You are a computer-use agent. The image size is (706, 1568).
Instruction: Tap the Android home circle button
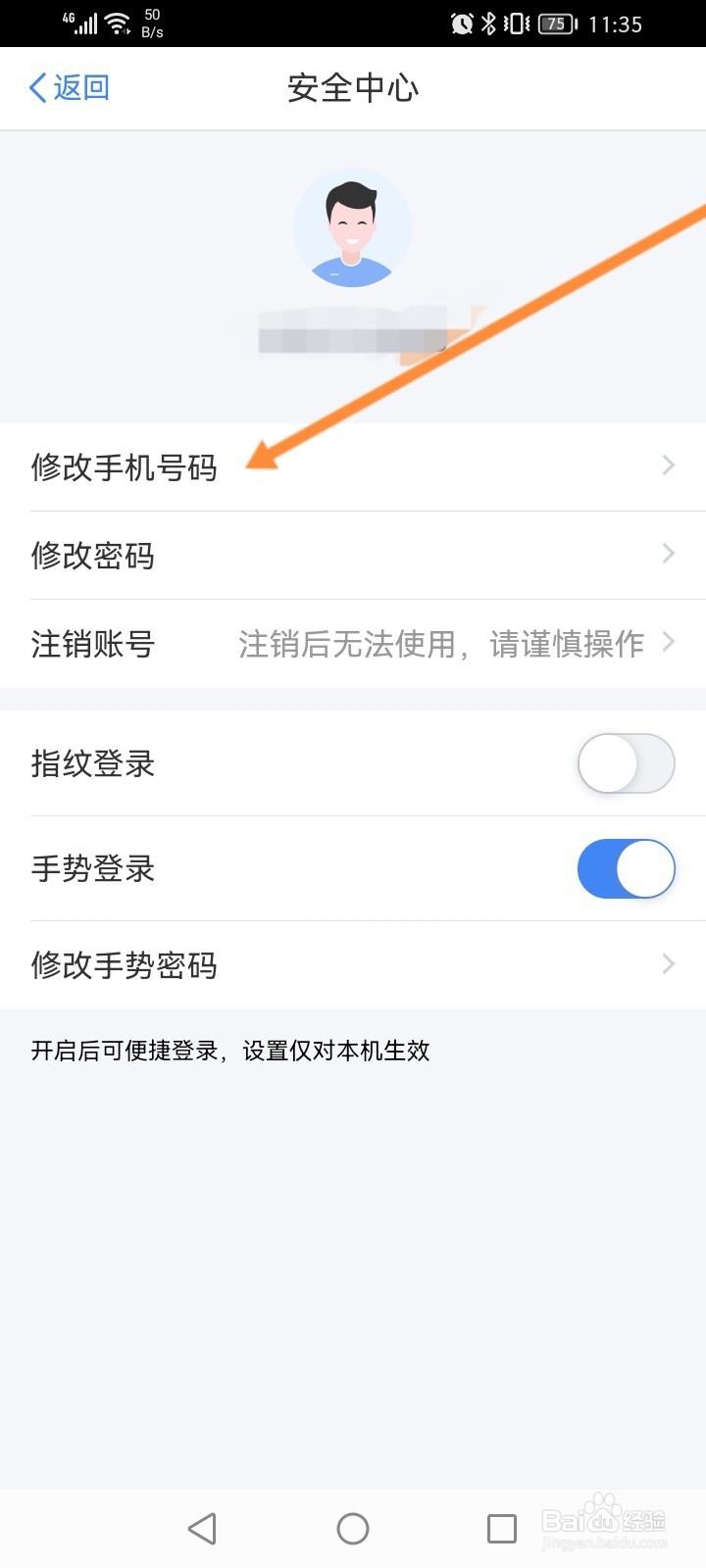353,1528
